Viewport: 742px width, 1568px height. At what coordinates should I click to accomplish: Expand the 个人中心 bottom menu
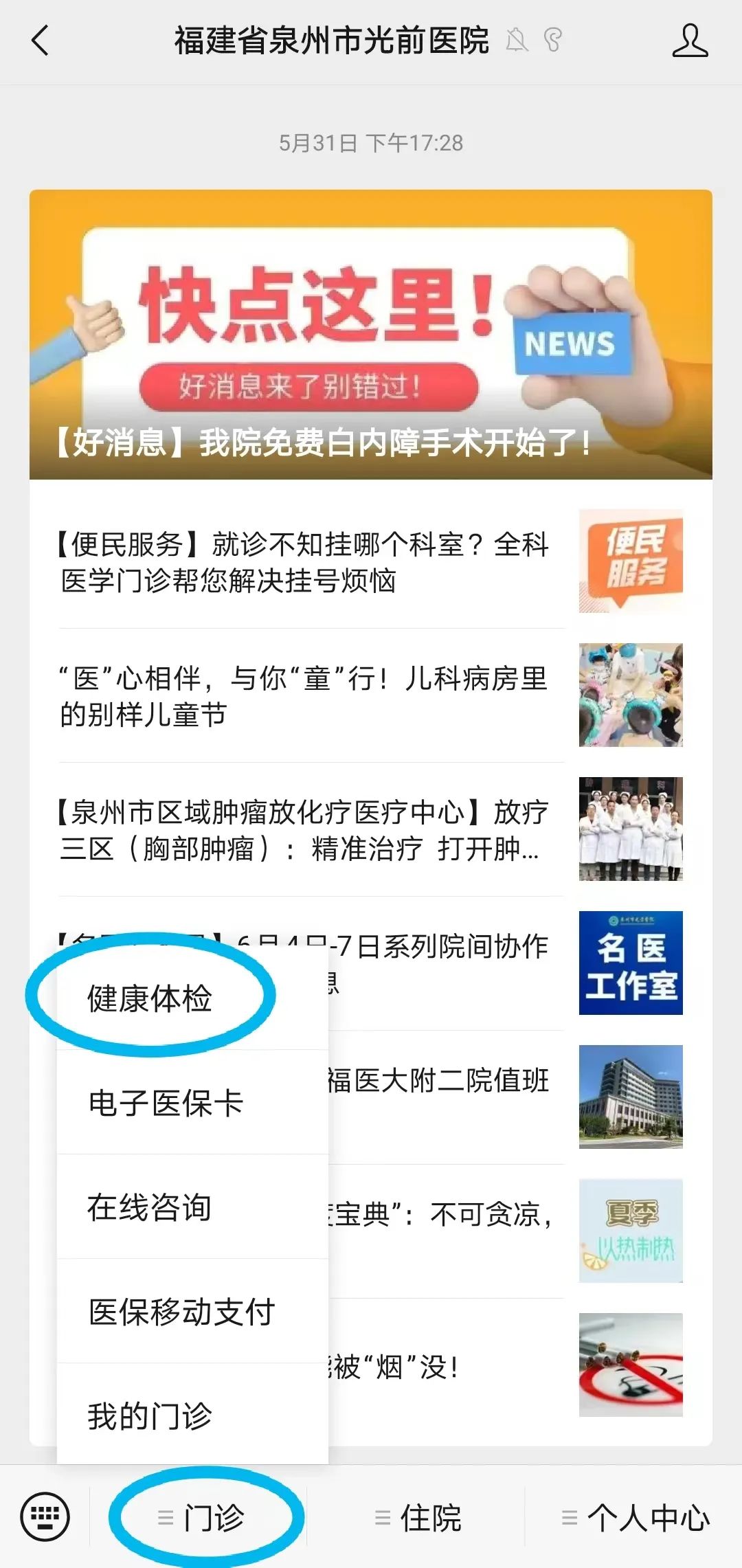pyautogui.click(x=636, y=1517)
